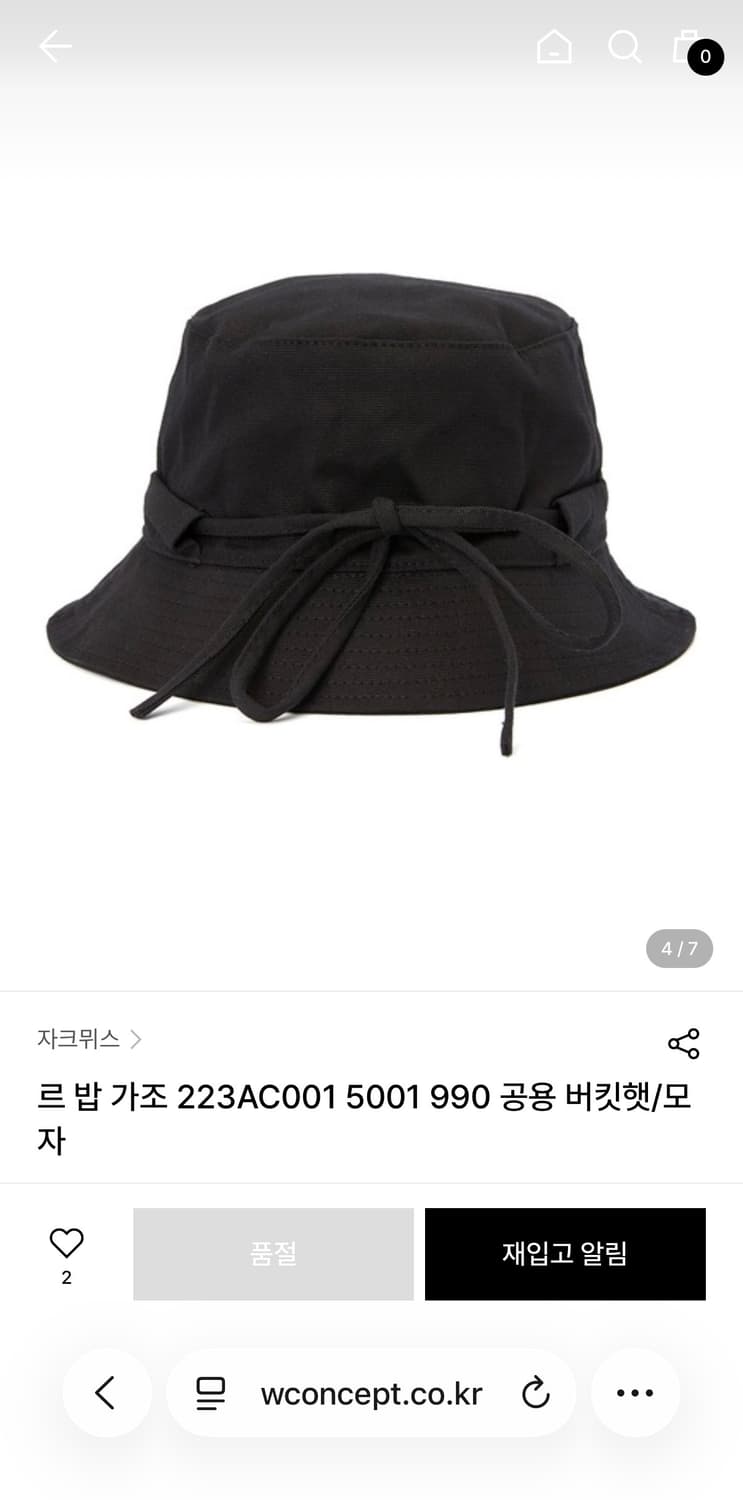Screen dimensions: 743x1500
Task: Tap the browser back chevron at bottom
Action: pyautogui.click(x=107, y=1392)
